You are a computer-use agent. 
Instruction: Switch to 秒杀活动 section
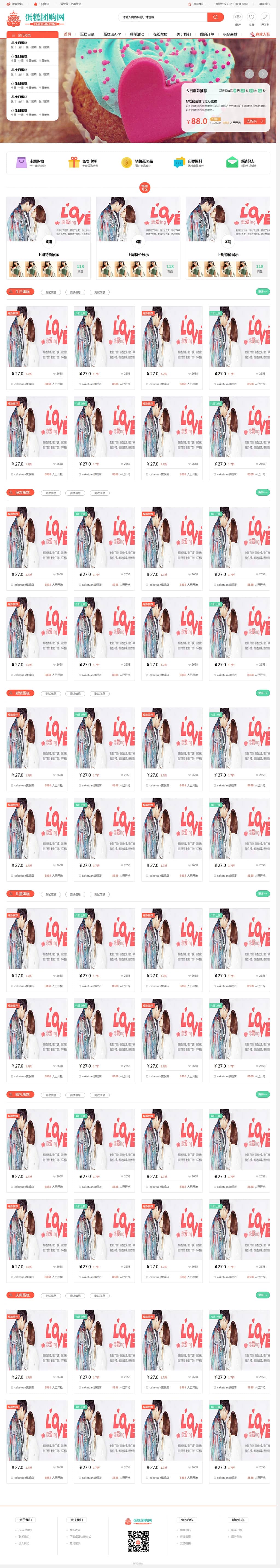[x=137, y=35]
